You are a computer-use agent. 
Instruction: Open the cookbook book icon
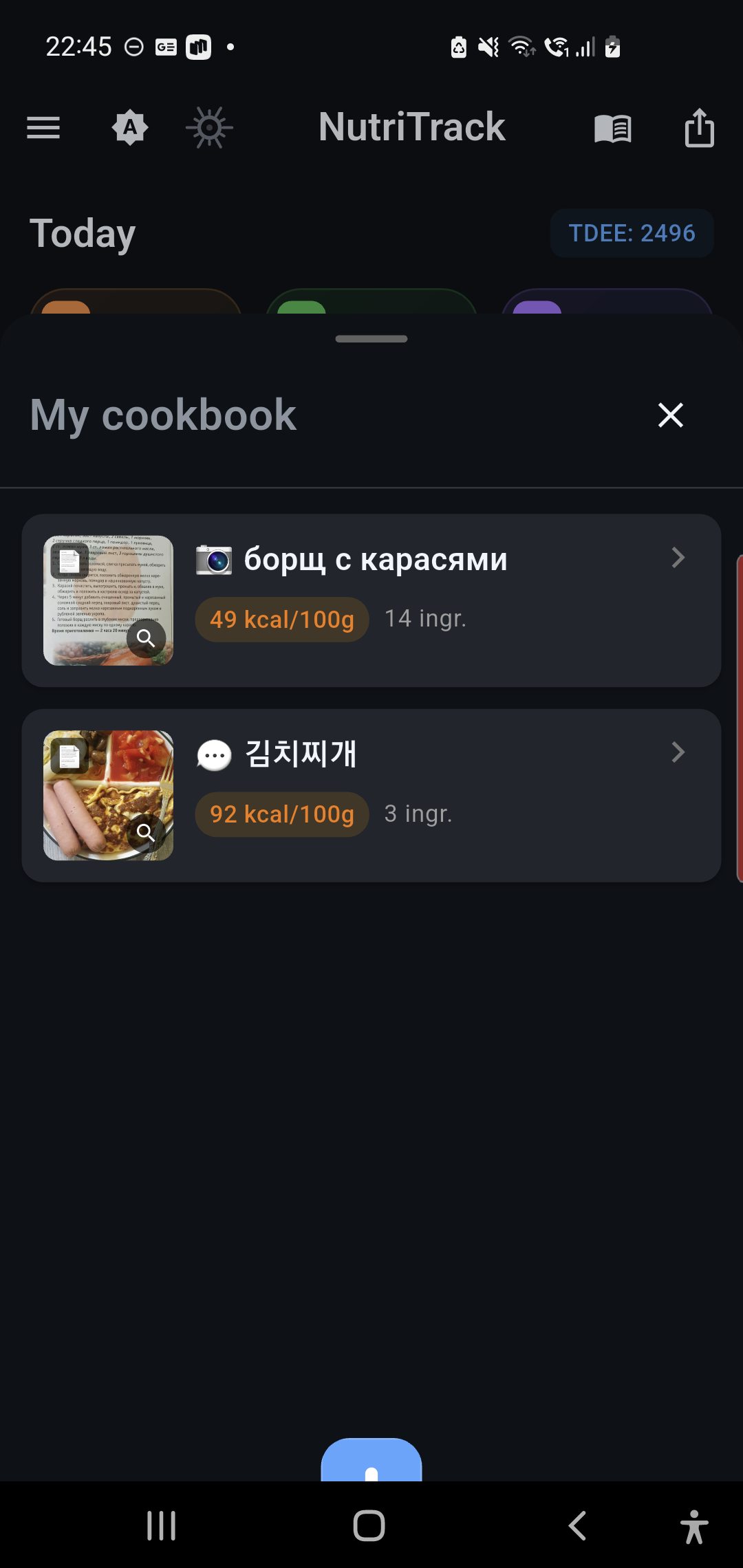[612, 129]
